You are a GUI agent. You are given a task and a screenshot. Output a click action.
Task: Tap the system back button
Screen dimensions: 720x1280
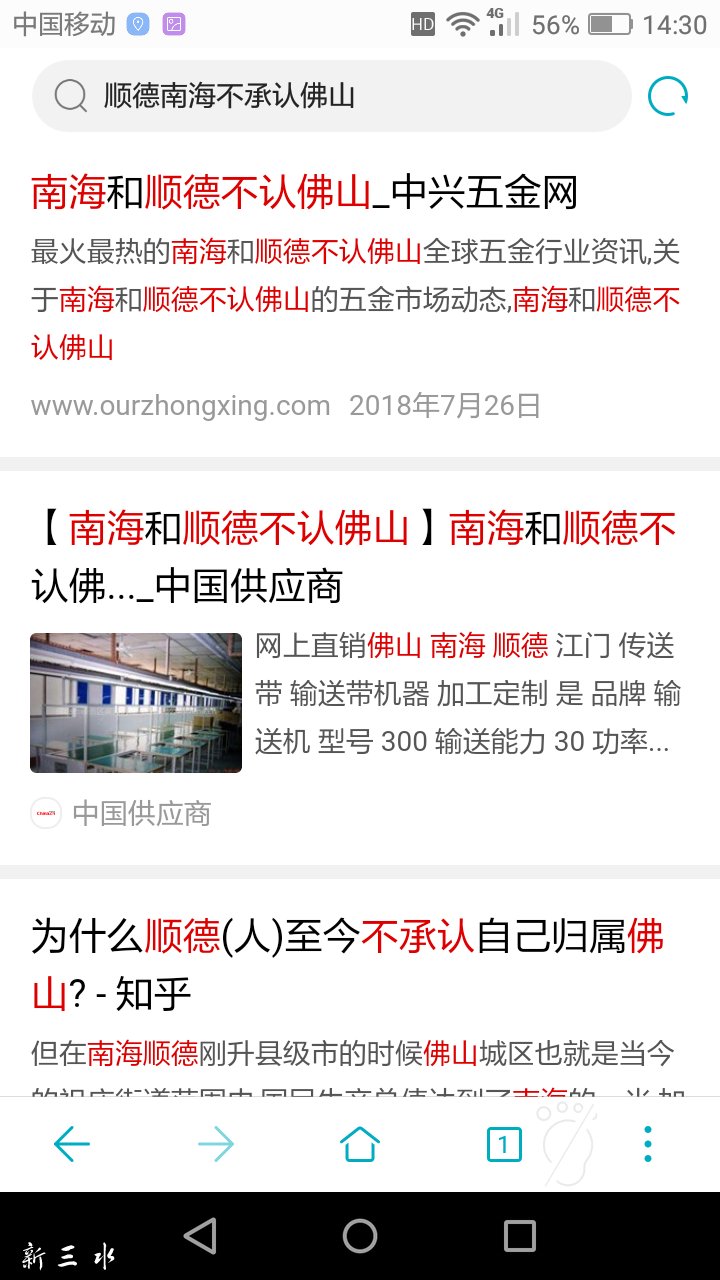click(x=201, y=1236)
